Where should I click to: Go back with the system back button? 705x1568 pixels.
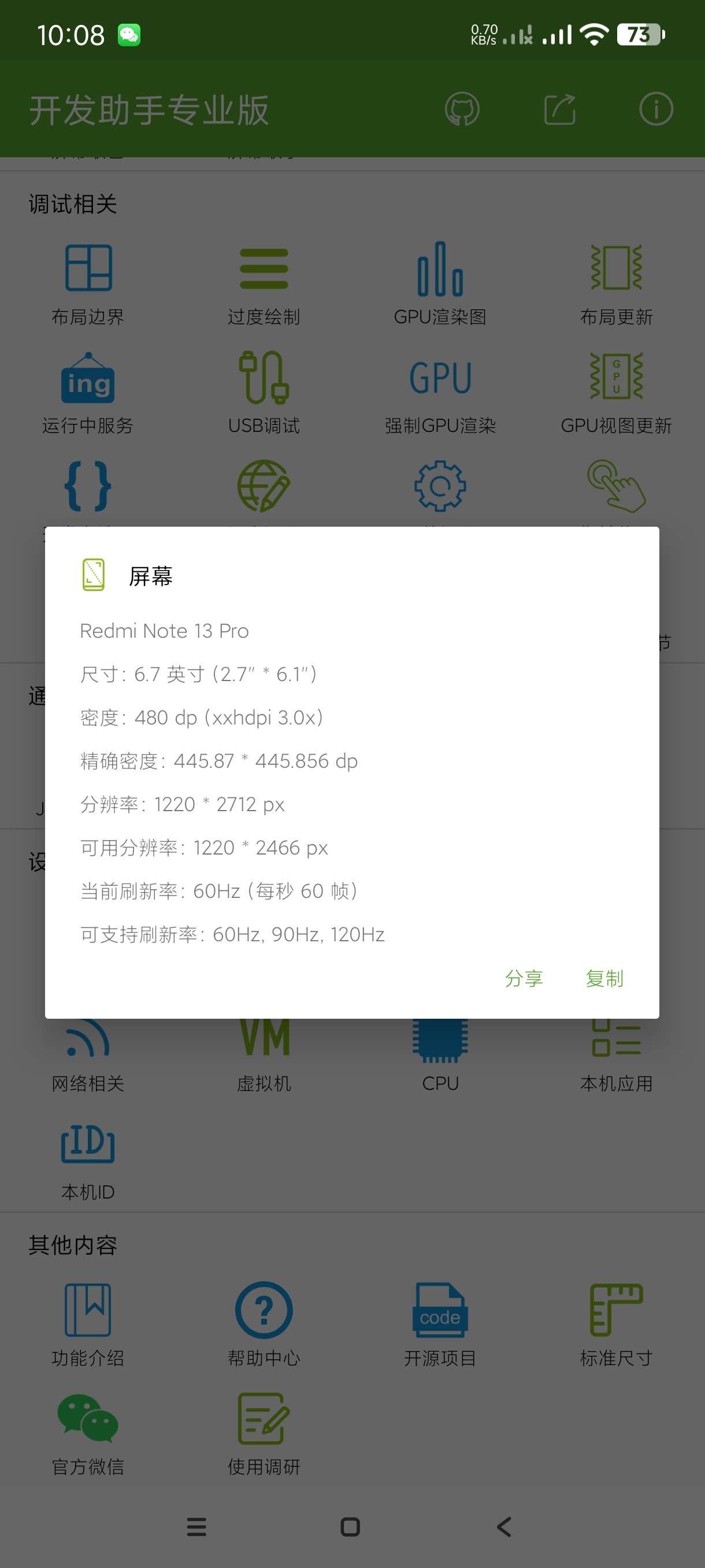[x=504, y=1526]
